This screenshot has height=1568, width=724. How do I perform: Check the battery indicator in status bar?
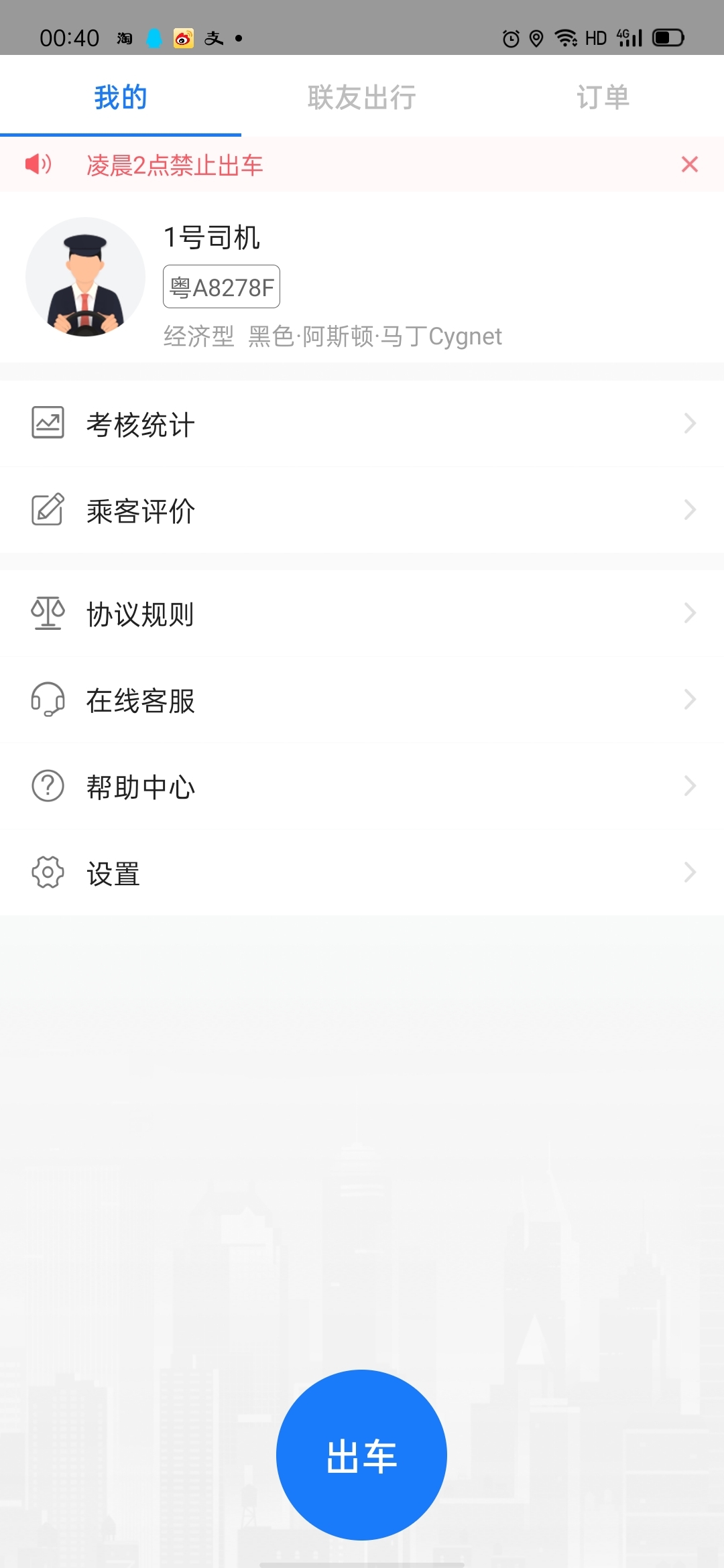pyautogui.click(x=668, y=37)
